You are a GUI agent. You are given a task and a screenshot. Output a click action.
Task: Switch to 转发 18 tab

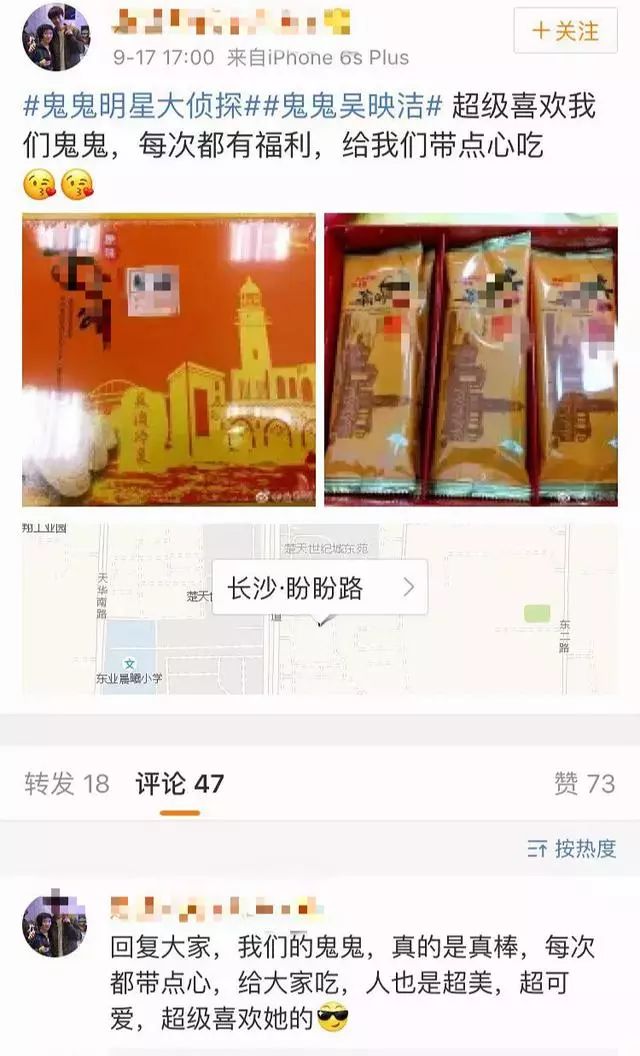(66, 783)
